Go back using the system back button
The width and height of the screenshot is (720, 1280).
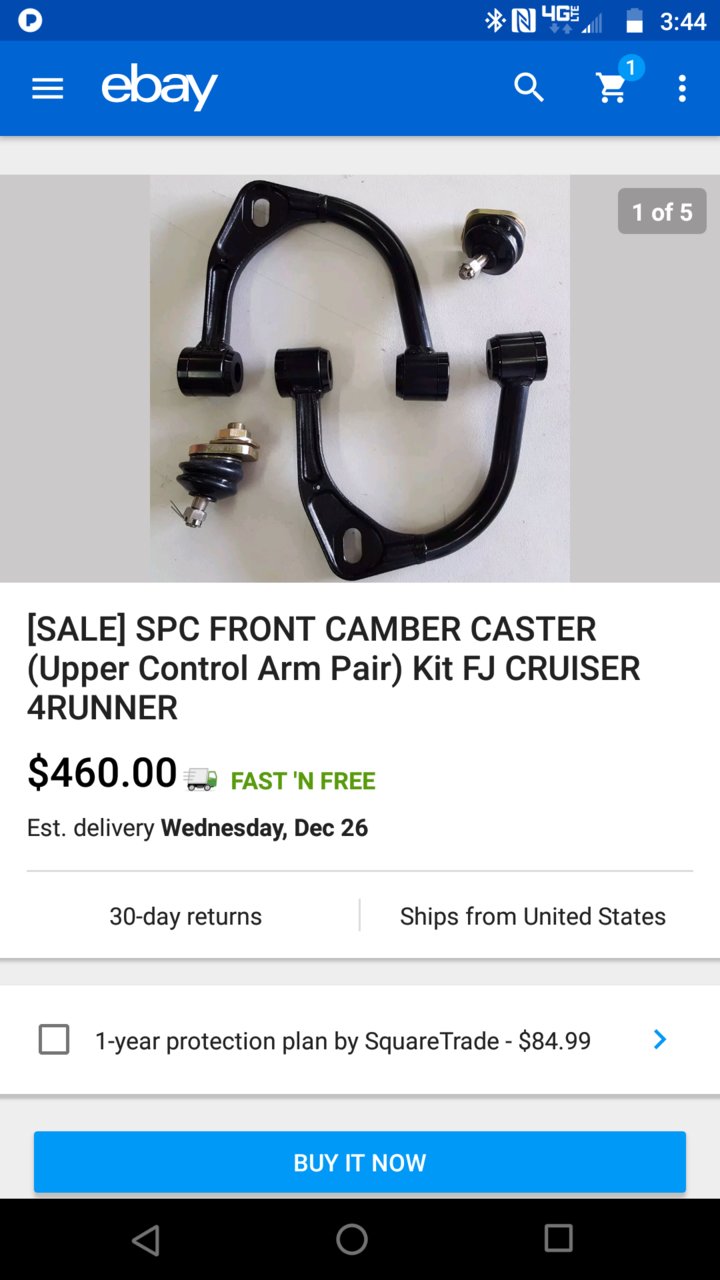pos(146,1240)
